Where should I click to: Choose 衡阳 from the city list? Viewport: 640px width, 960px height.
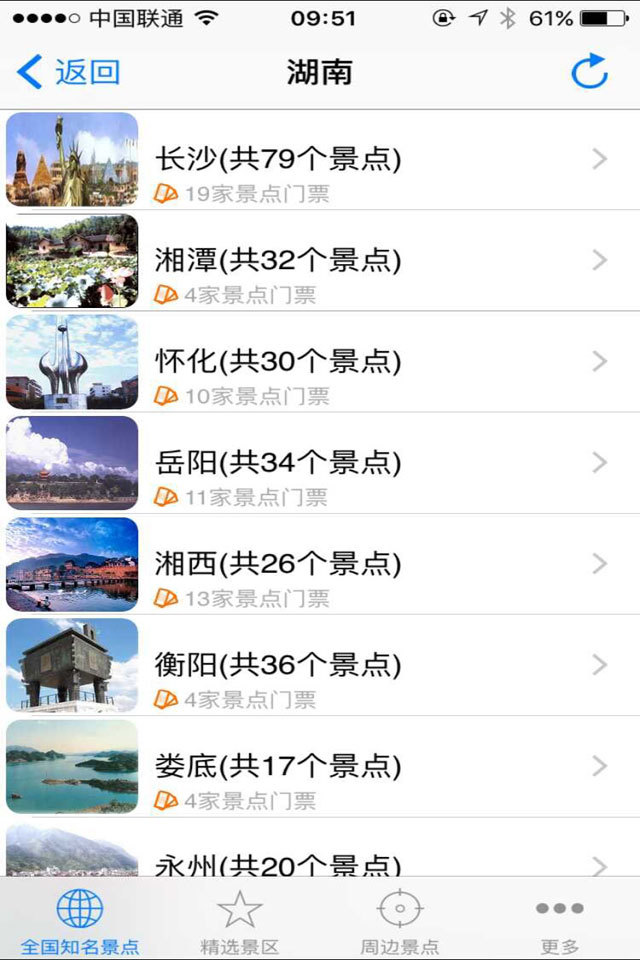pyautogui.click(x=320, y=666)
